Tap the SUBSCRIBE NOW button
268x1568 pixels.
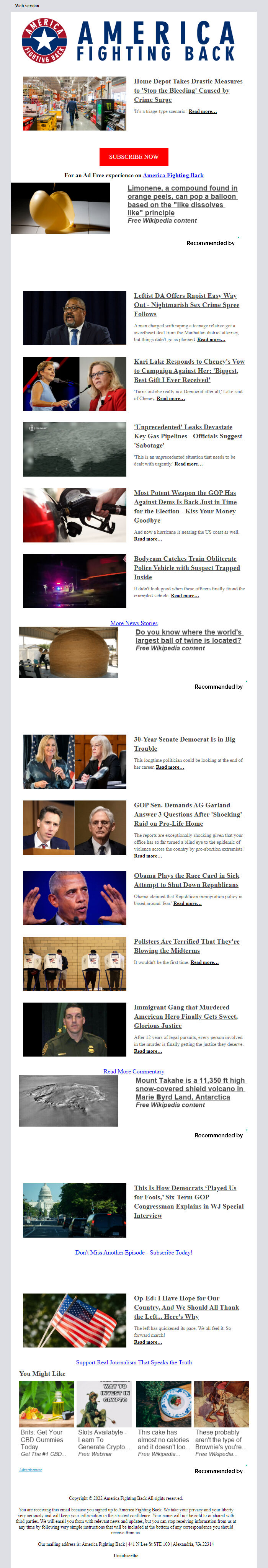tap(133, 157)
